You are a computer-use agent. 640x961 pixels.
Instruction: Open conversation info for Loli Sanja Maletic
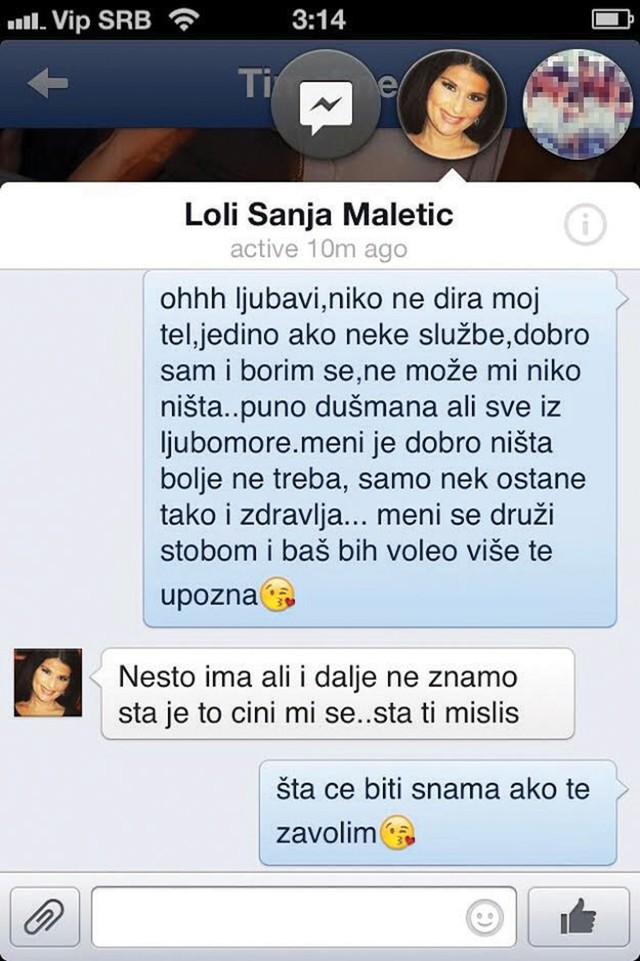pos(585,227)
